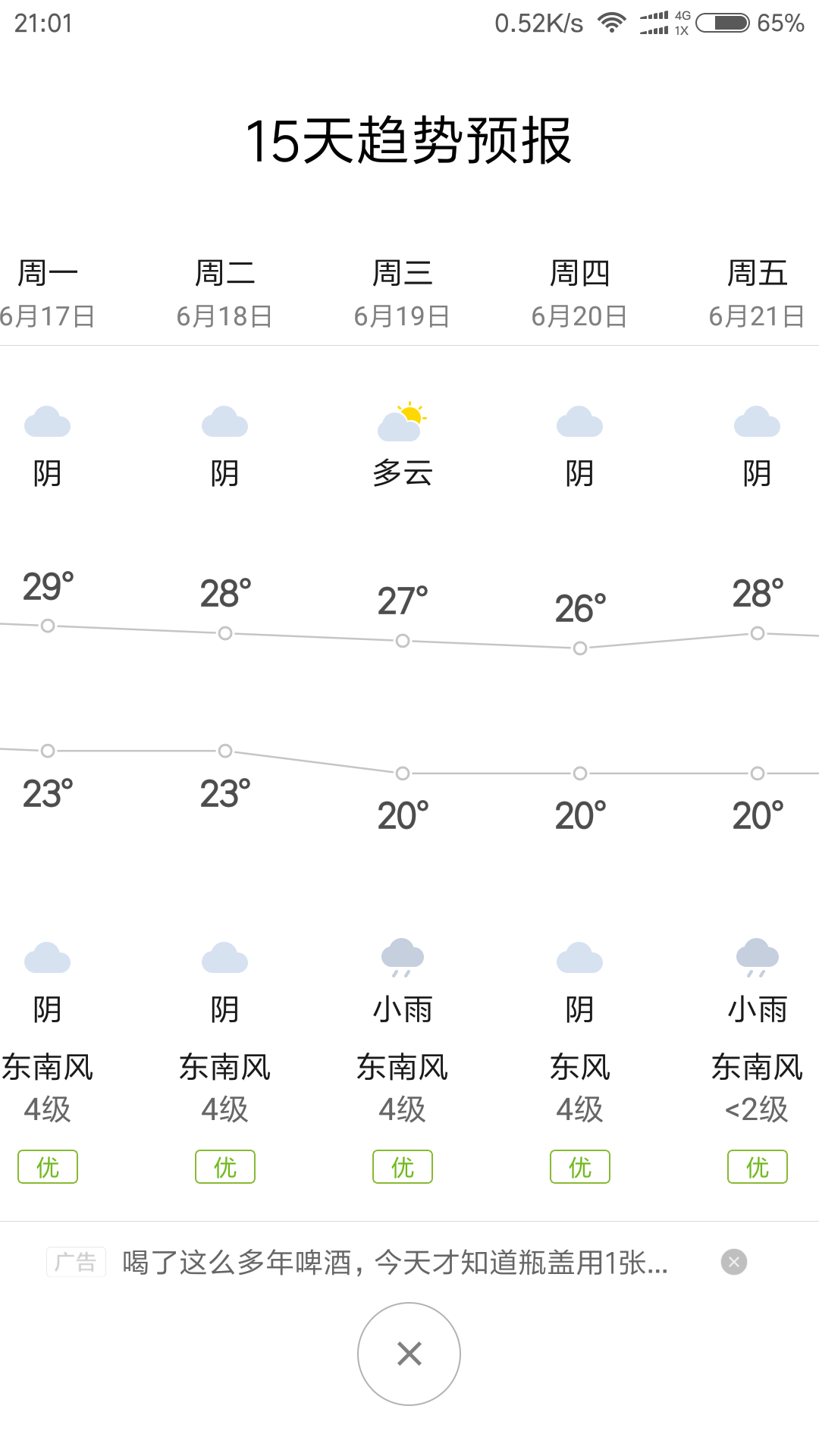Dismiss the beer bottle cap ad
The width and height of the screenshot is (819, 1456).
(733, 1262)
